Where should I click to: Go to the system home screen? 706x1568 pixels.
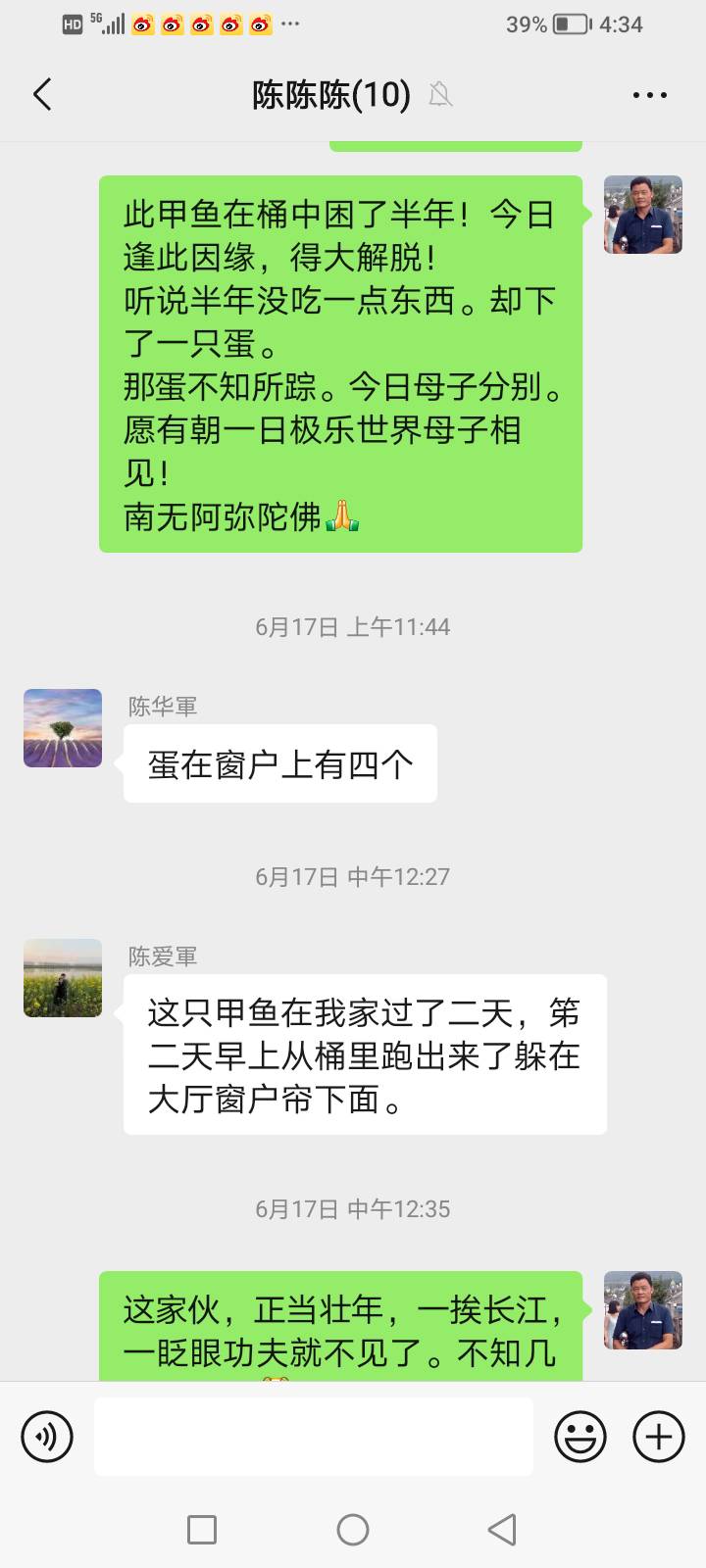pos(353,1530)
